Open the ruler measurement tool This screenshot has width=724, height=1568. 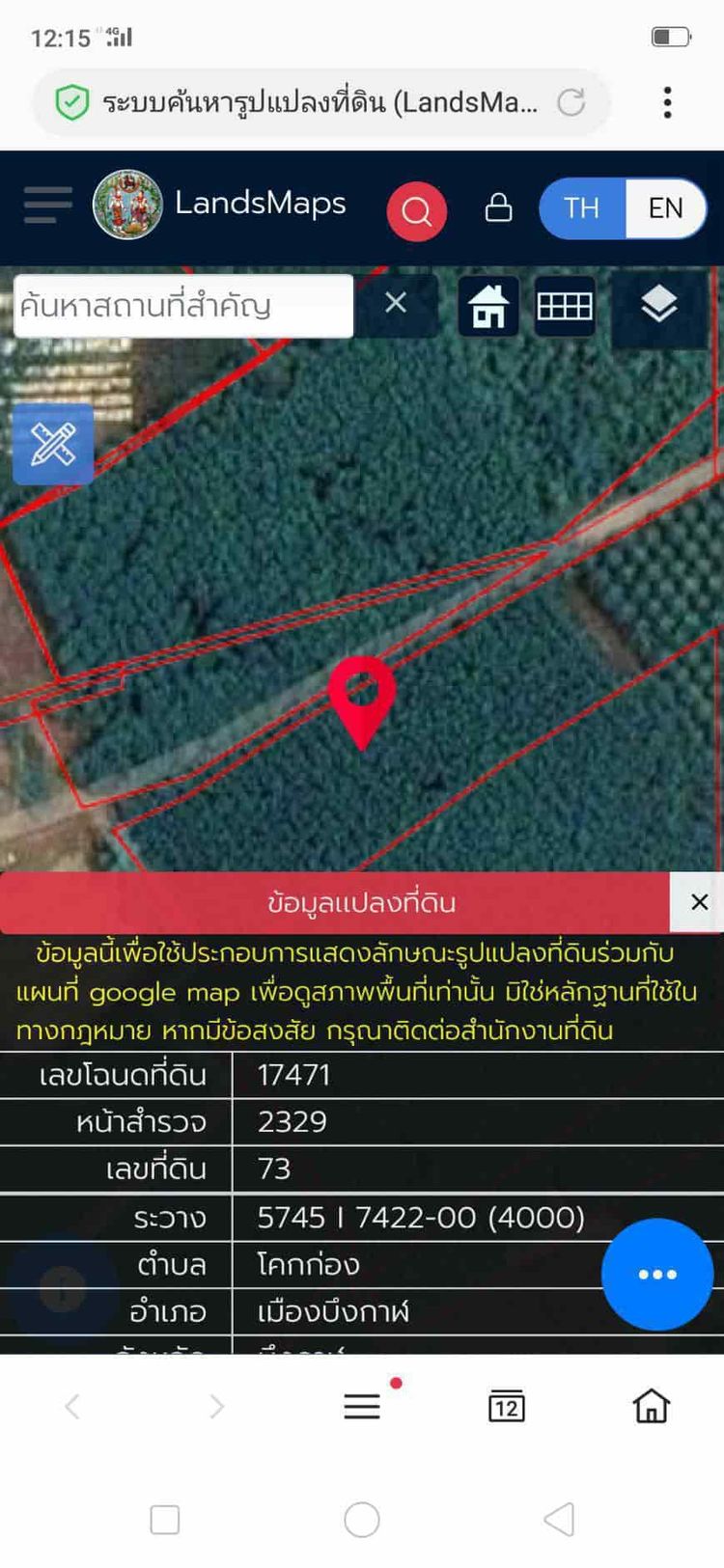53,444
